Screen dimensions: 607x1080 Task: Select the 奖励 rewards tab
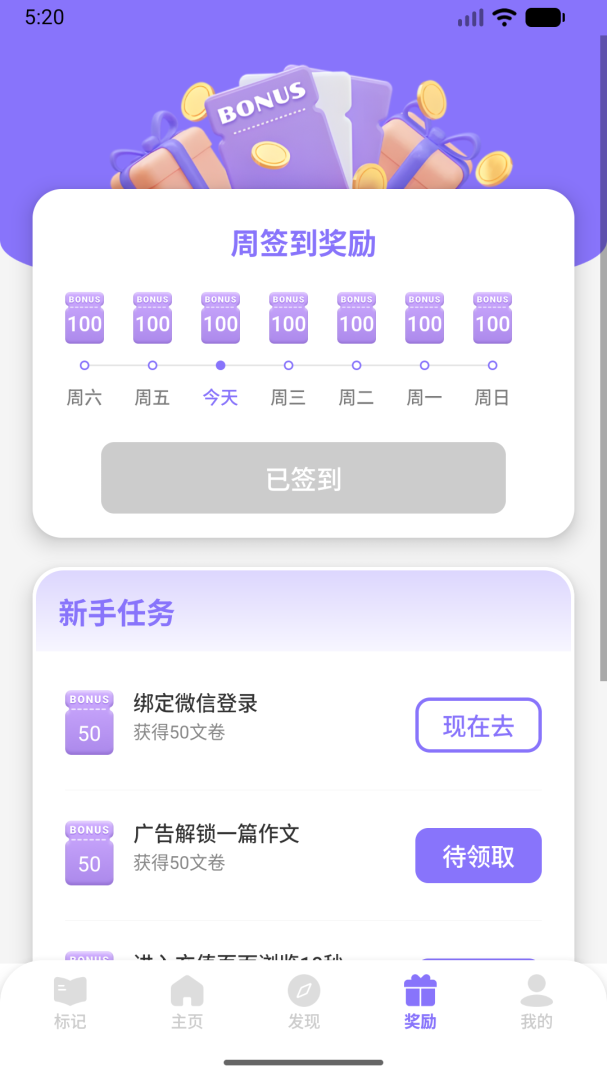click(x=420, y=1003)
